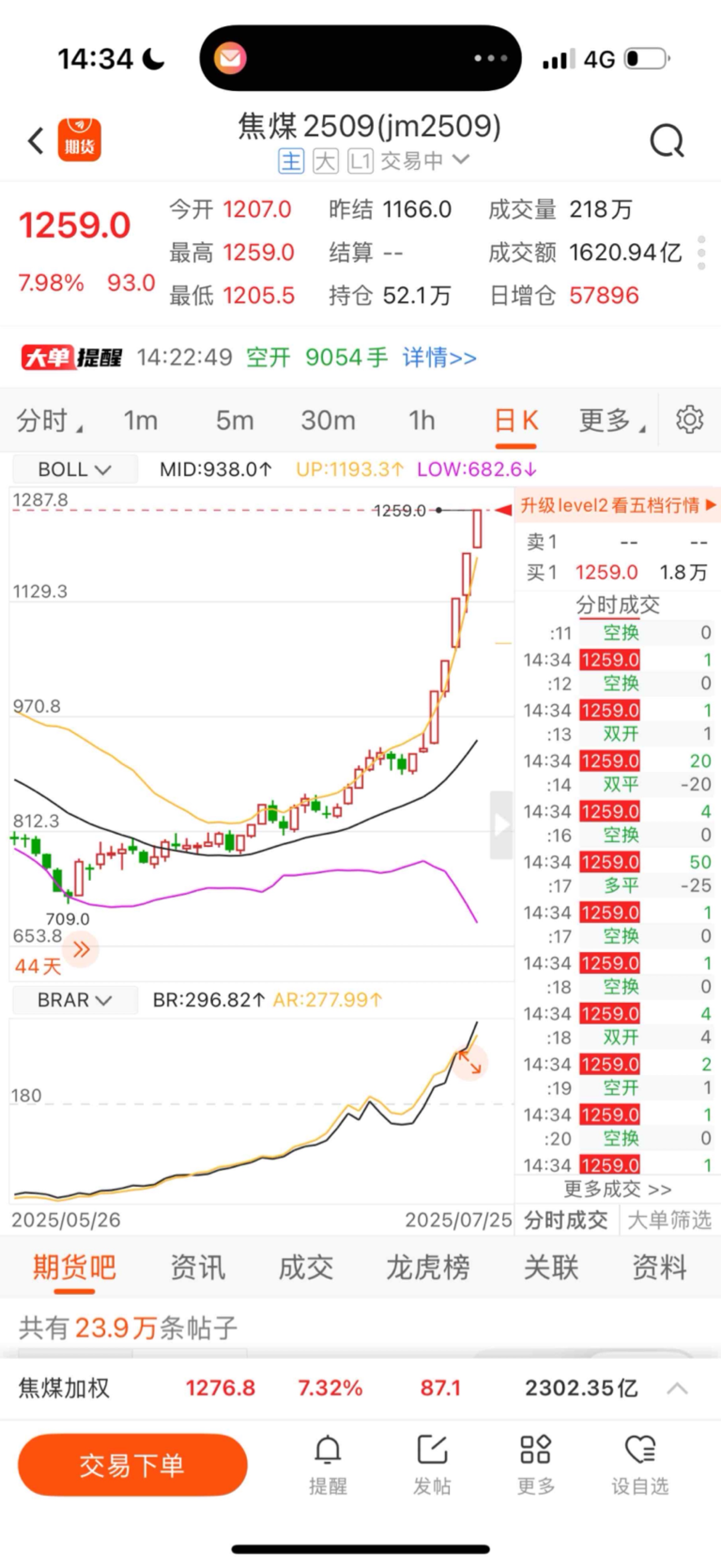The width and height of the screenshot is (721, 1568).
Task: Select the 5m chart period
Action: point(234,421)
